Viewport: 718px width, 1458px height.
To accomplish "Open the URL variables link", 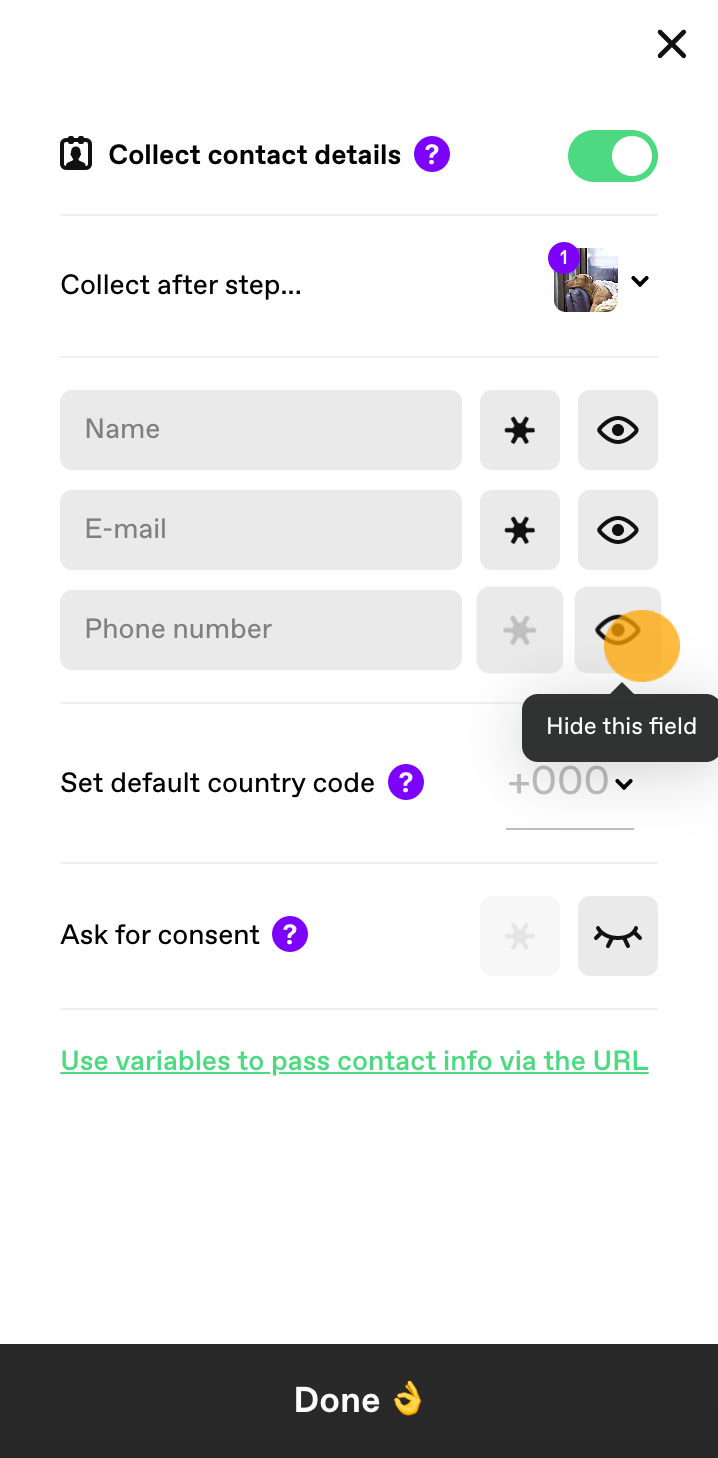I will coord(355,1061).
